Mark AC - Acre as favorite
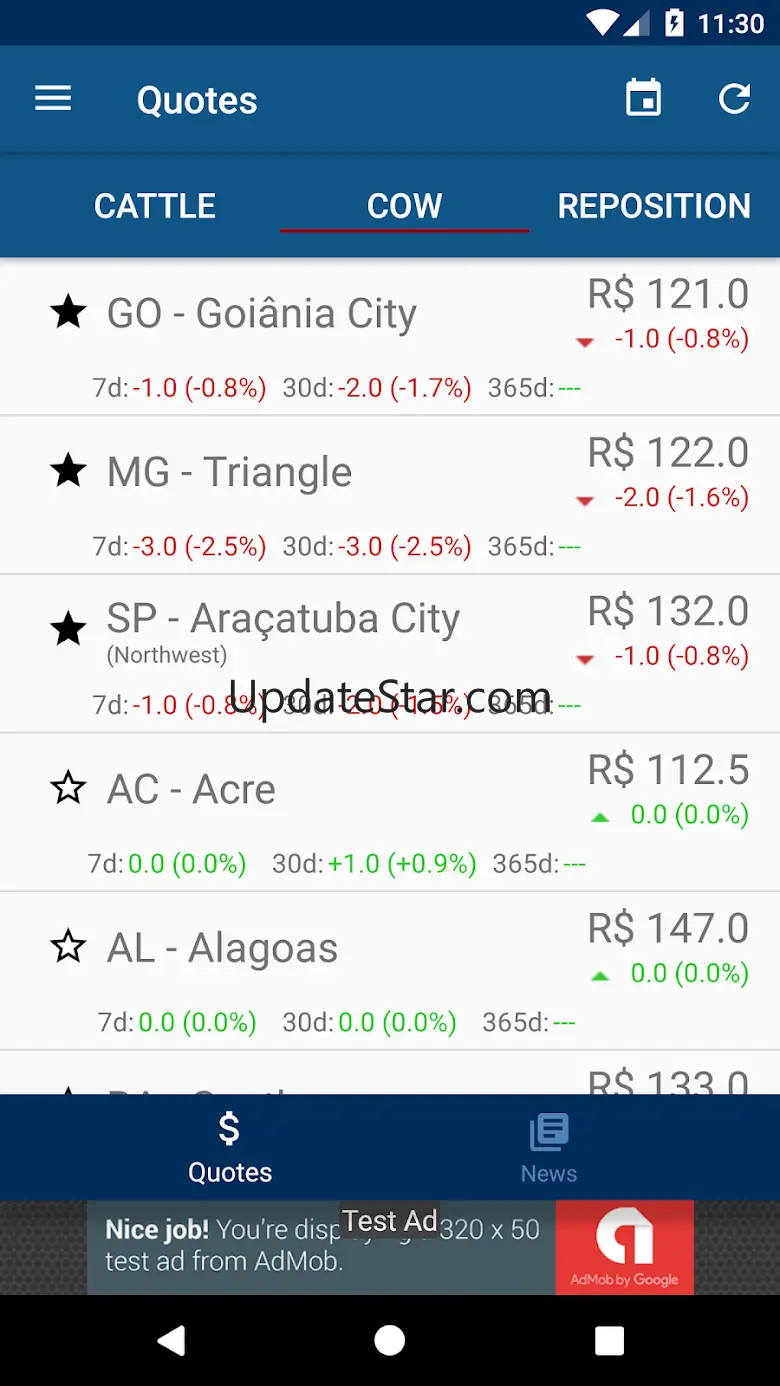Screen dimensions: 780x1386 (x=68, y=788)
